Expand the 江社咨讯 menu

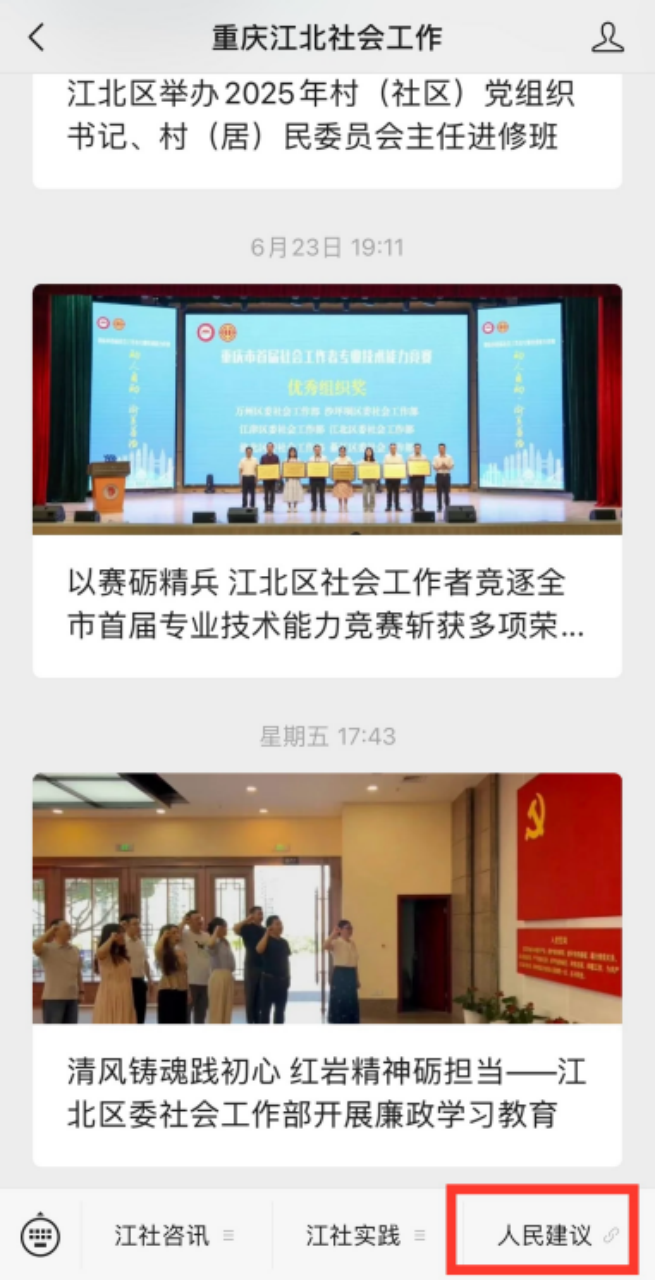[174, 1235]
